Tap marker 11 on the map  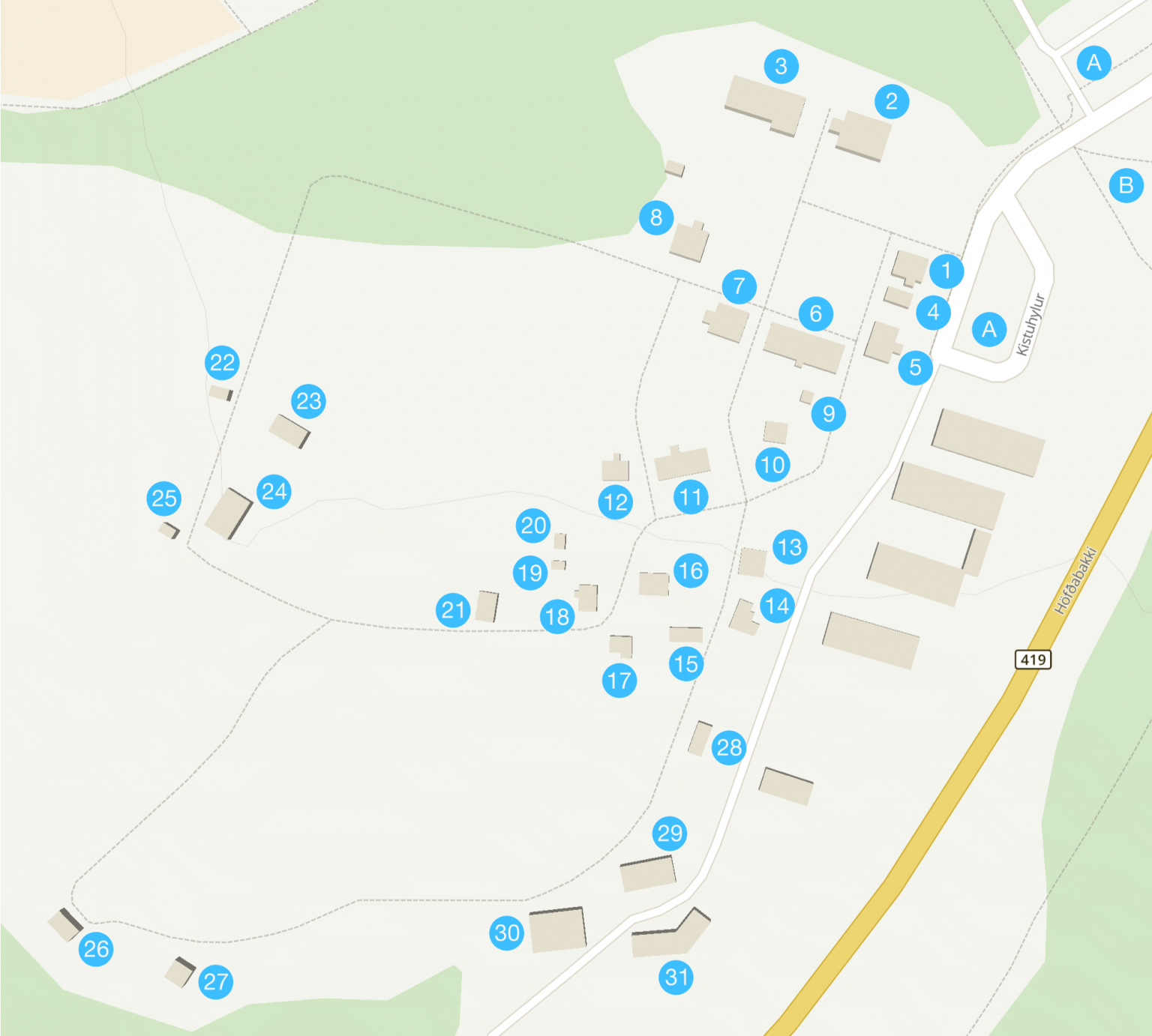[x=691, y=496]
